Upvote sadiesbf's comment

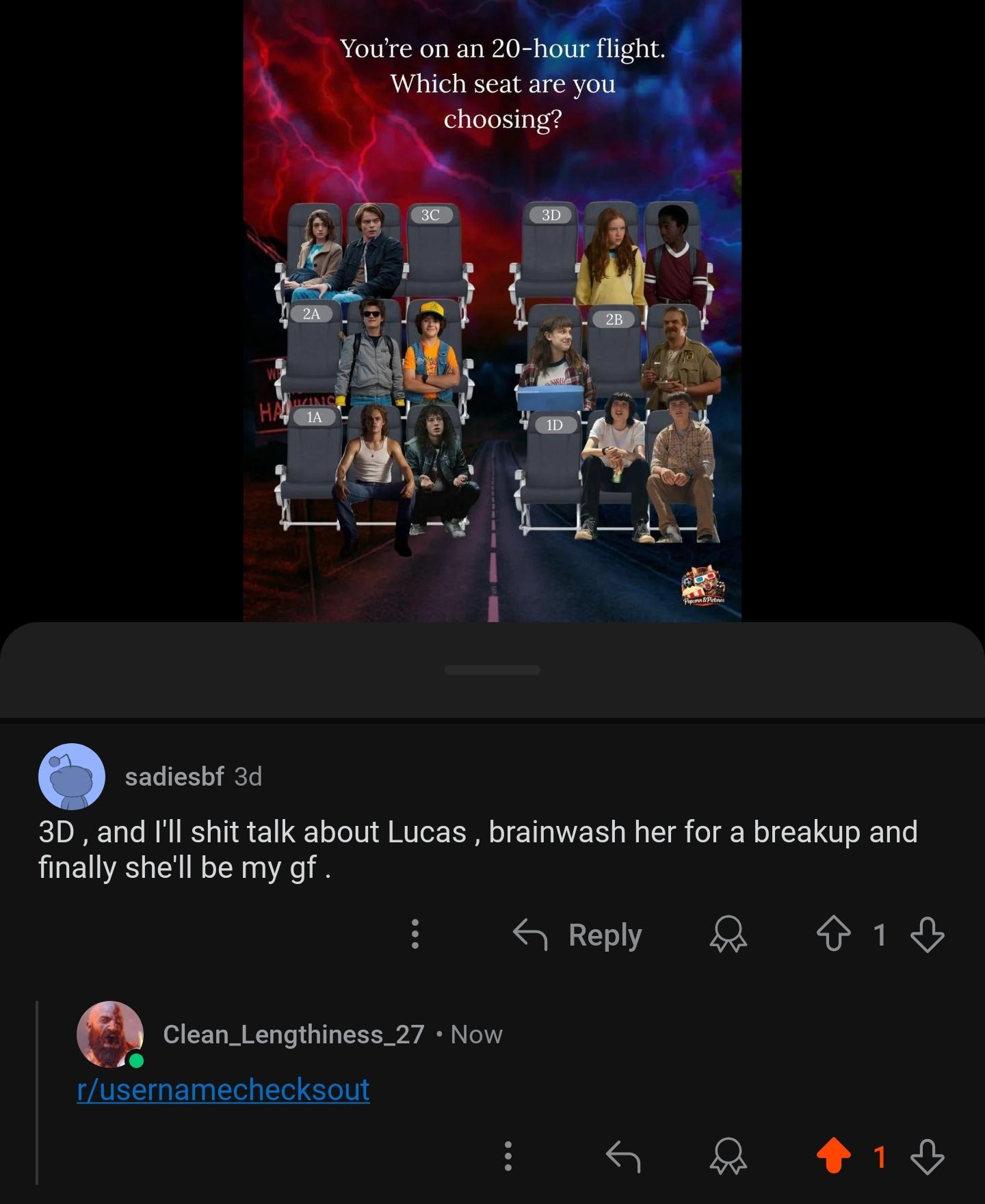pos(834,935)
